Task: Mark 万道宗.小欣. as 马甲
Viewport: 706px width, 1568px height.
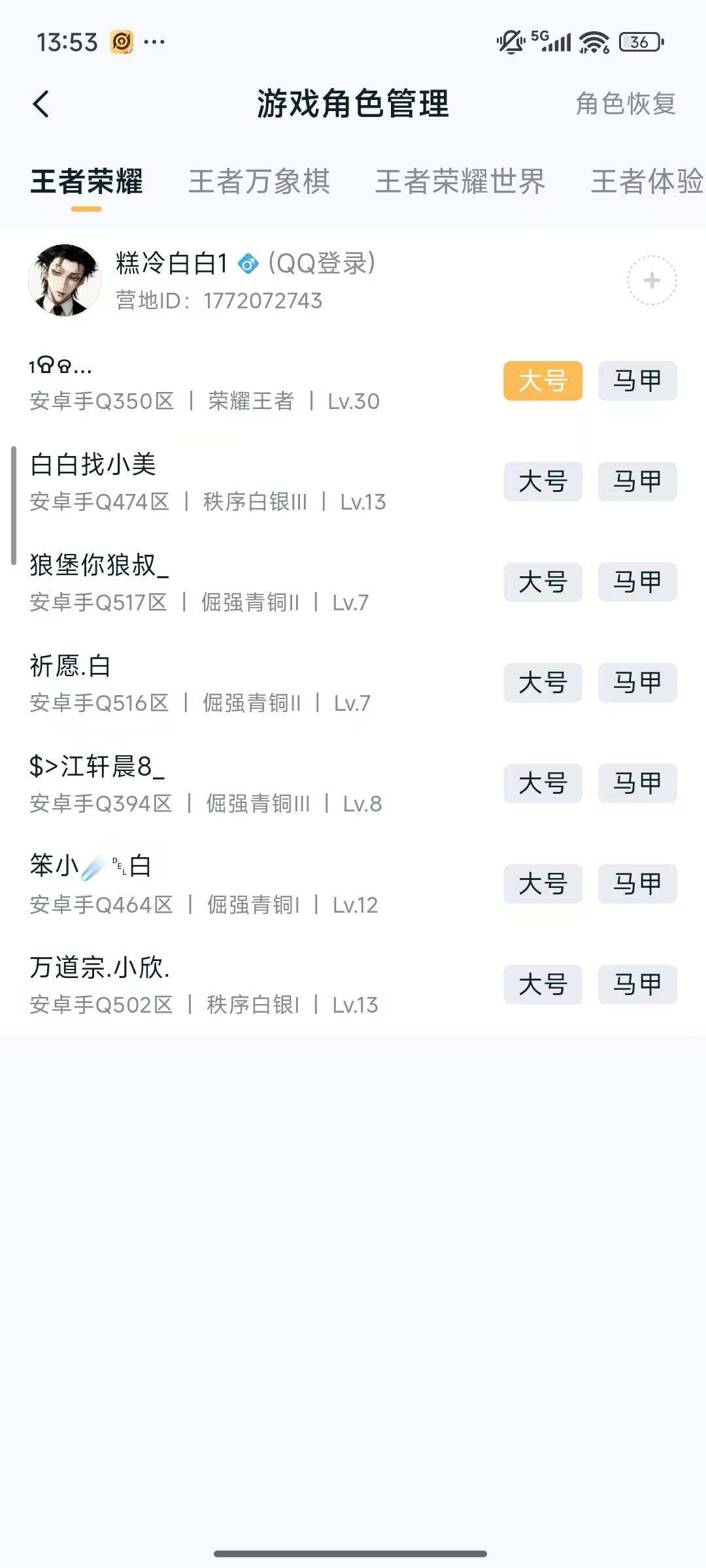Action: point(637,985)
